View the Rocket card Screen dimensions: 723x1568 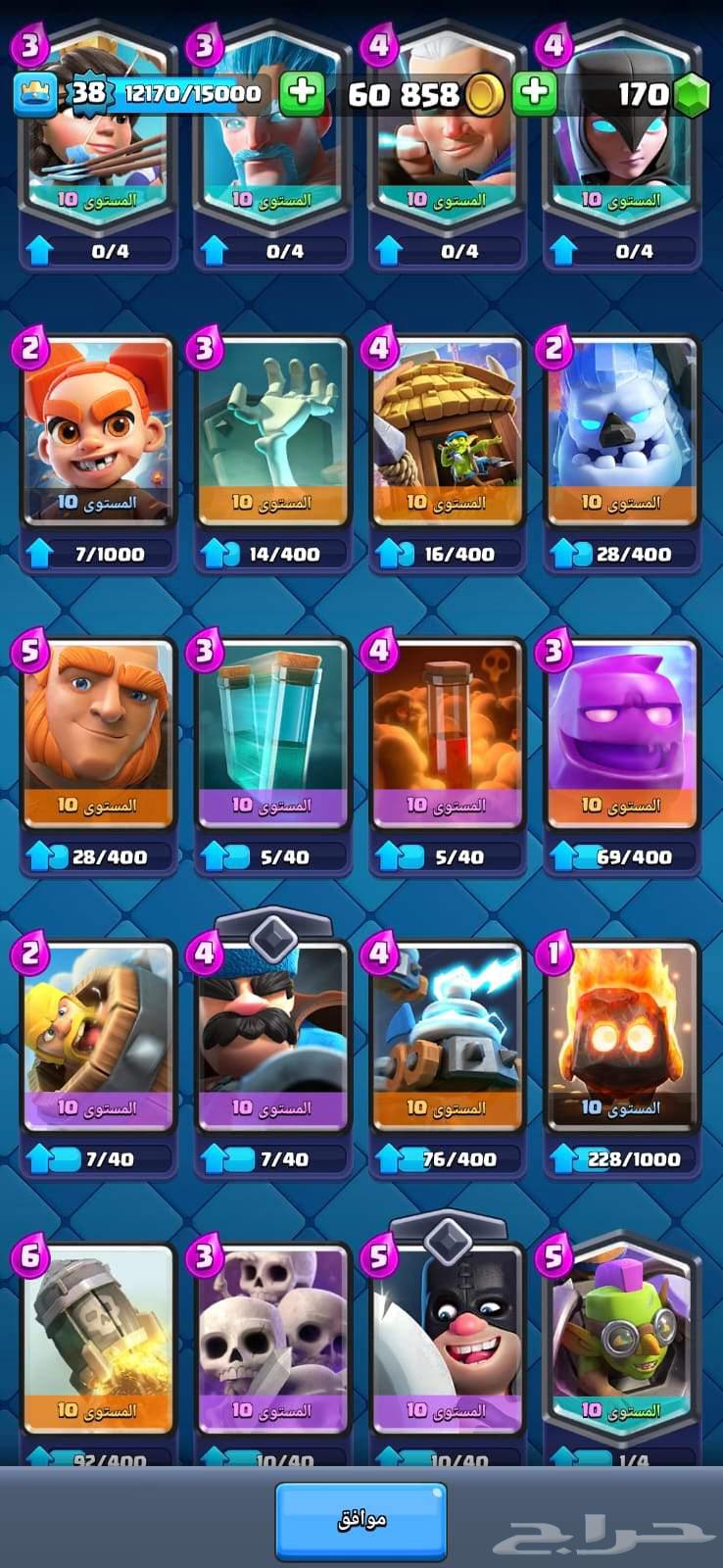(97, 1341)
